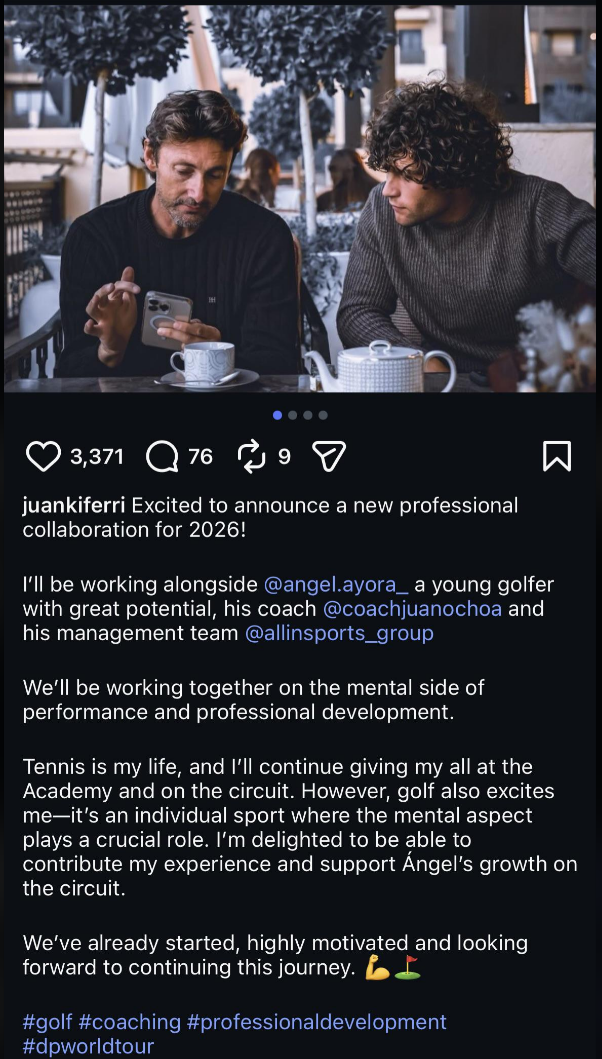Repost this post using the arrows icon

[x=251, y=457]
